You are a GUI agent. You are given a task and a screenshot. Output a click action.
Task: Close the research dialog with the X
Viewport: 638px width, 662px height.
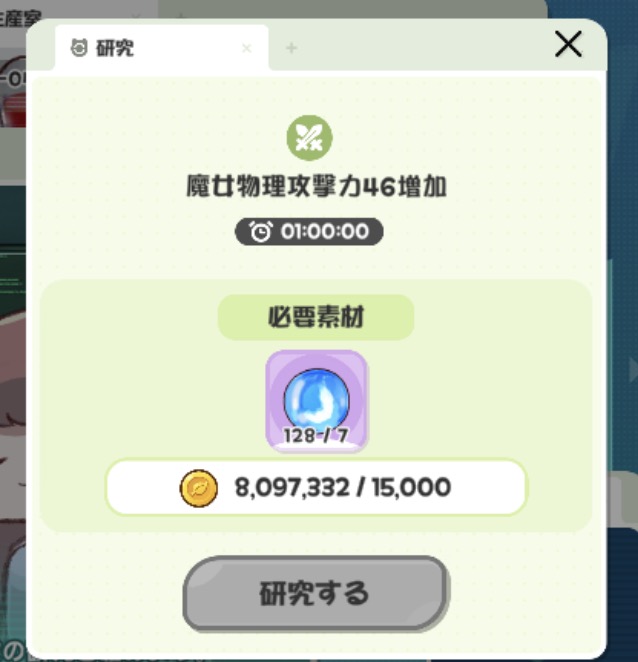point(568,44)
